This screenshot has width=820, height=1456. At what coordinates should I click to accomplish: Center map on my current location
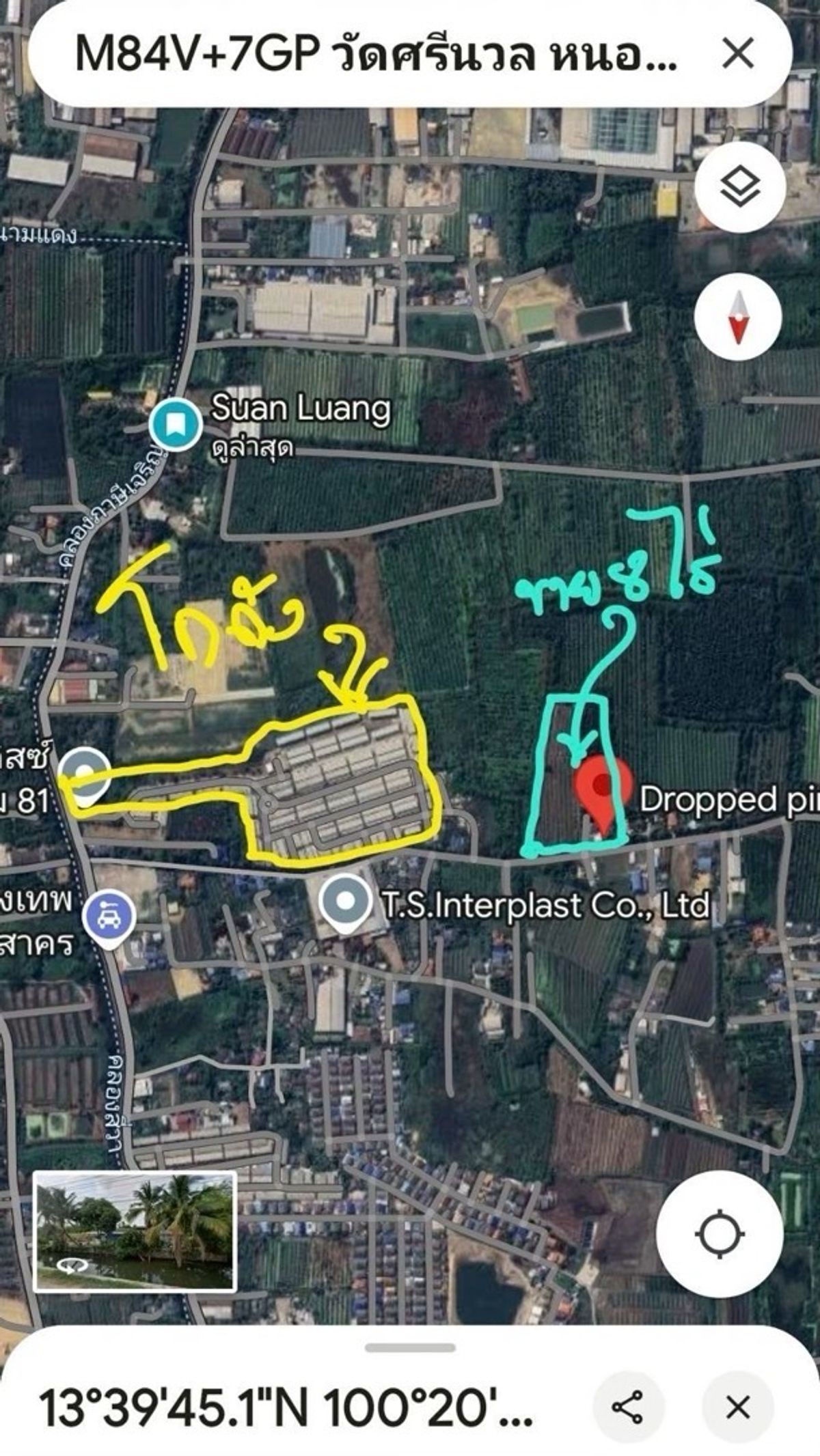click(719, 1234)
